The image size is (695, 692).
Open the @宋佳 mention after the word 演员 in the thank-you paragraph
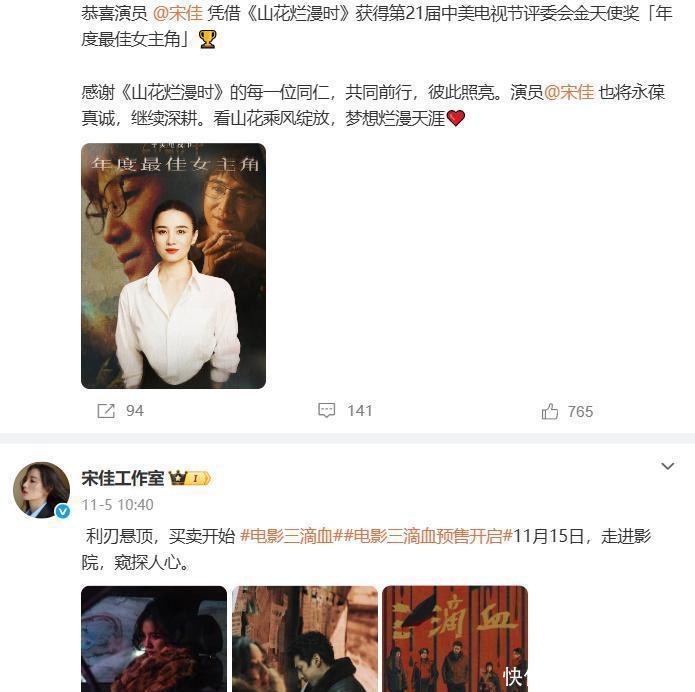(x=568, y=92)
